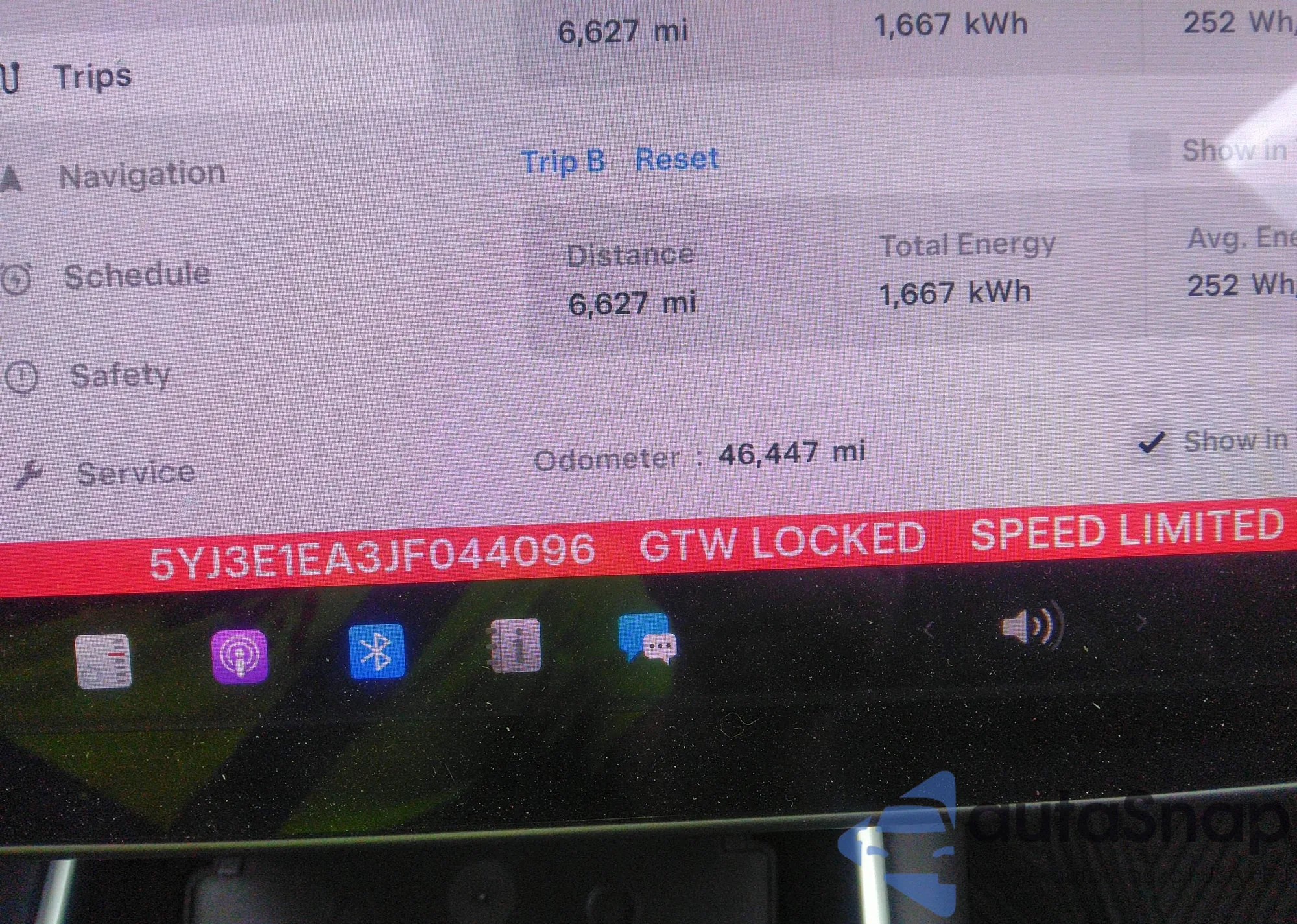Viewport: 1297px width, 924px height.
Task: Lower volume with the left arrow
Action: click(929, 629)
